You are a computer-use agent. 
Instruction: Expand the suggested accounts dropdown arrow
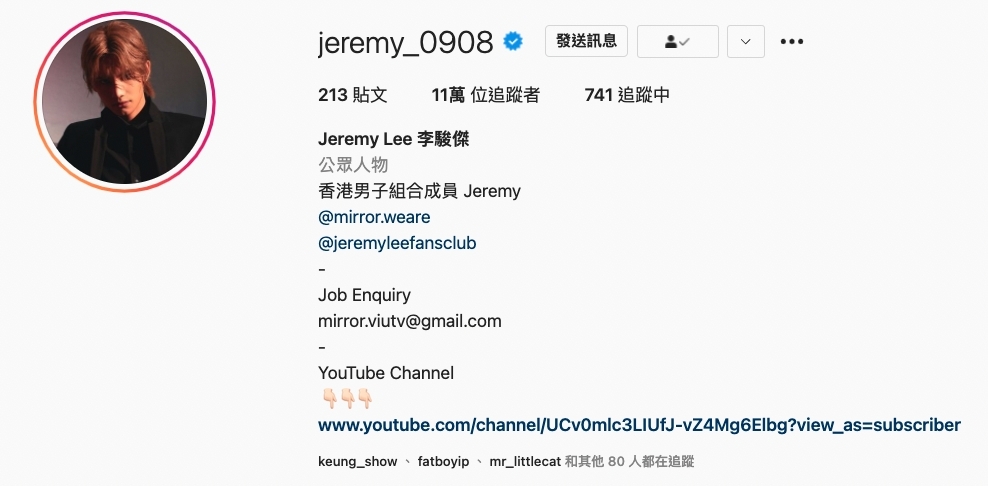coord(745,41)
